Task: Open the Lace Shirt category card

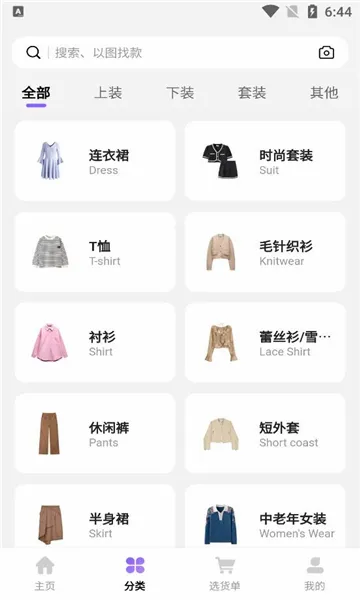Action: click(265, 342)
